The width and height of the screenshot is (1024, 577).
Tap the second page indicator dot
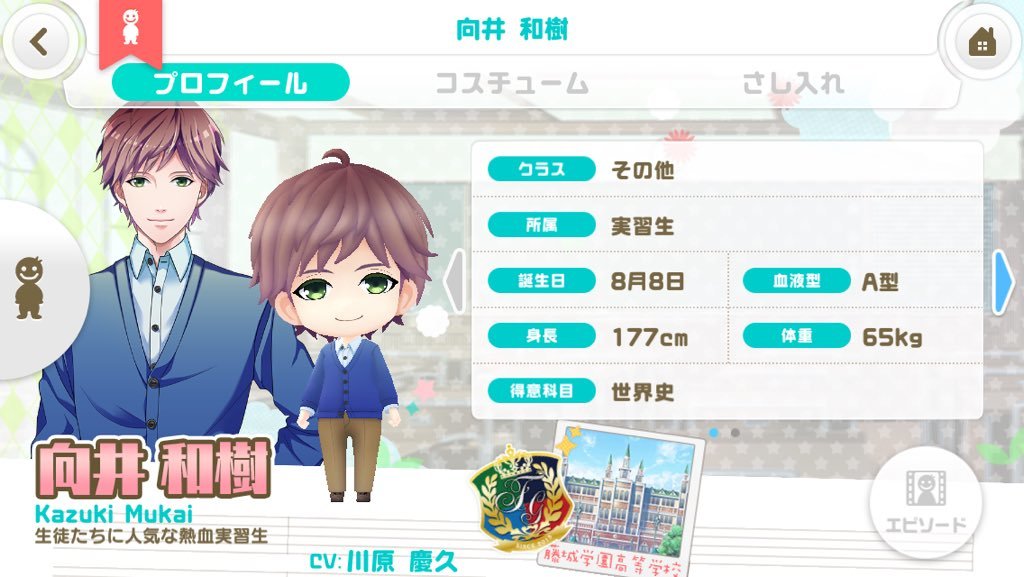735,433
